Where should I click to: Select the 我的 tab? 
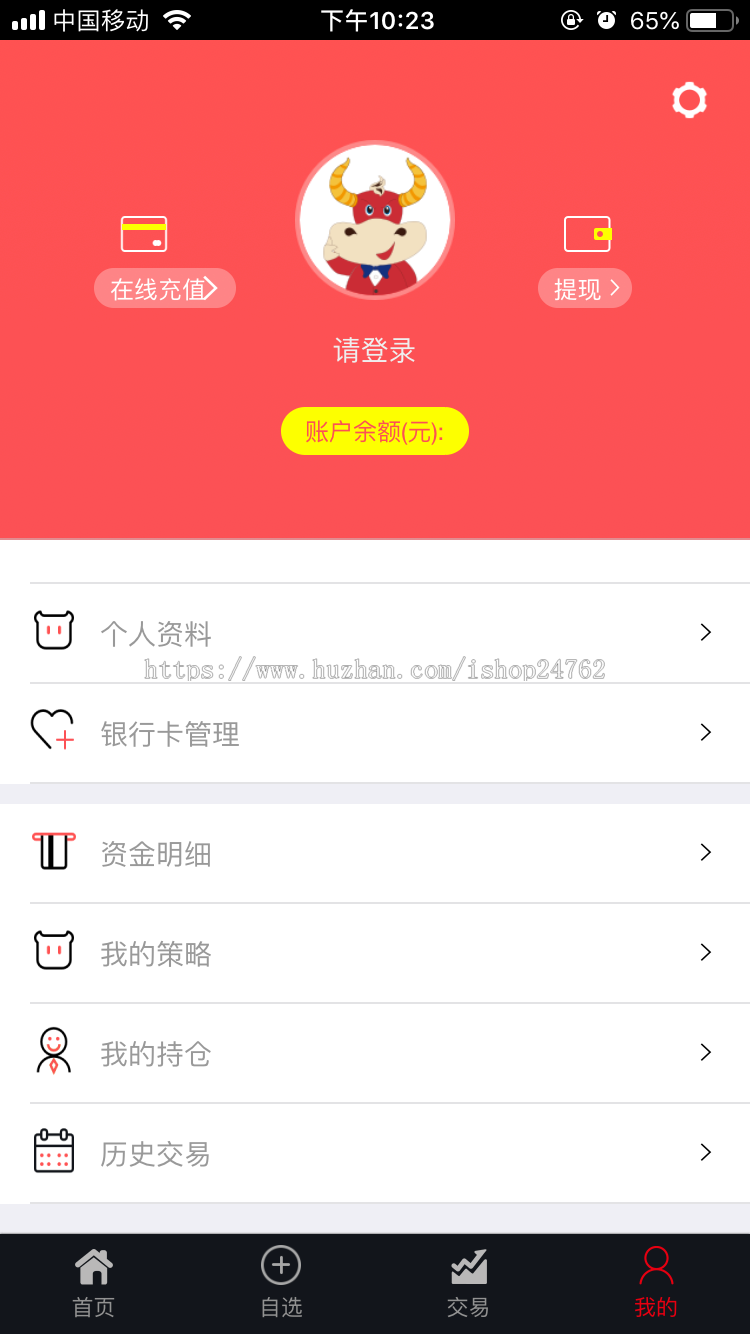[656, 1283]
